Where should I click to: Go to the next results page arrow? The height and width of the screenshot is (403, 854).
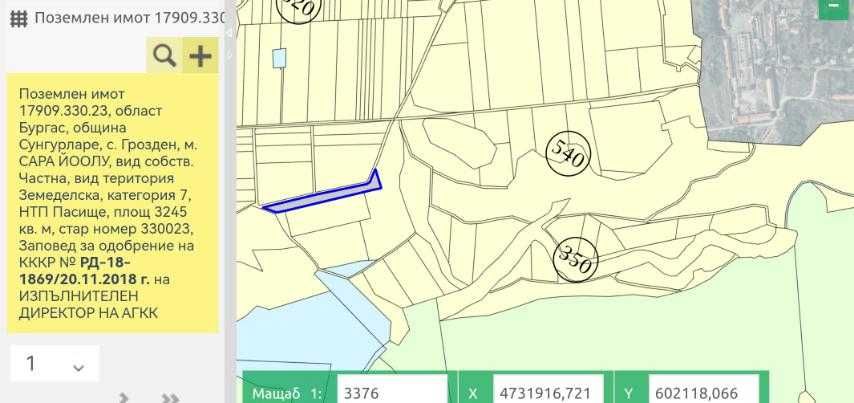[125, 398]
